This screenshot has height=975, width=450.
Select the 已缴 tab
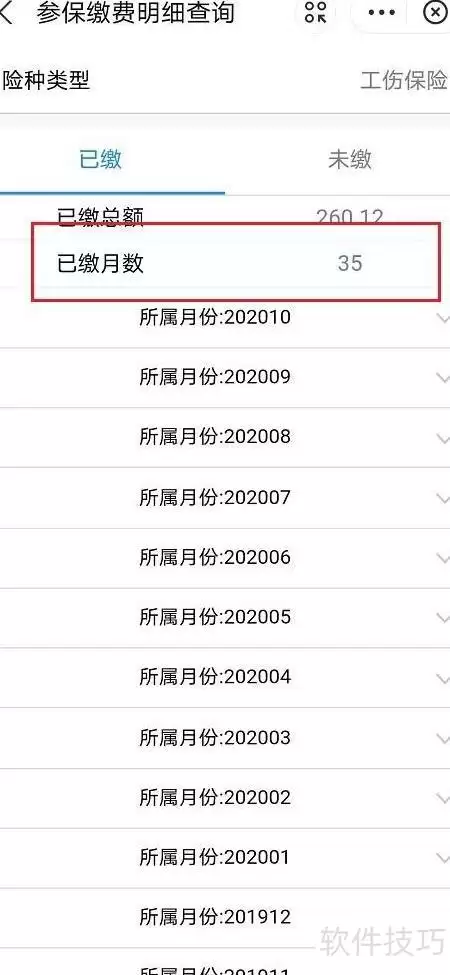pos(100,160)
